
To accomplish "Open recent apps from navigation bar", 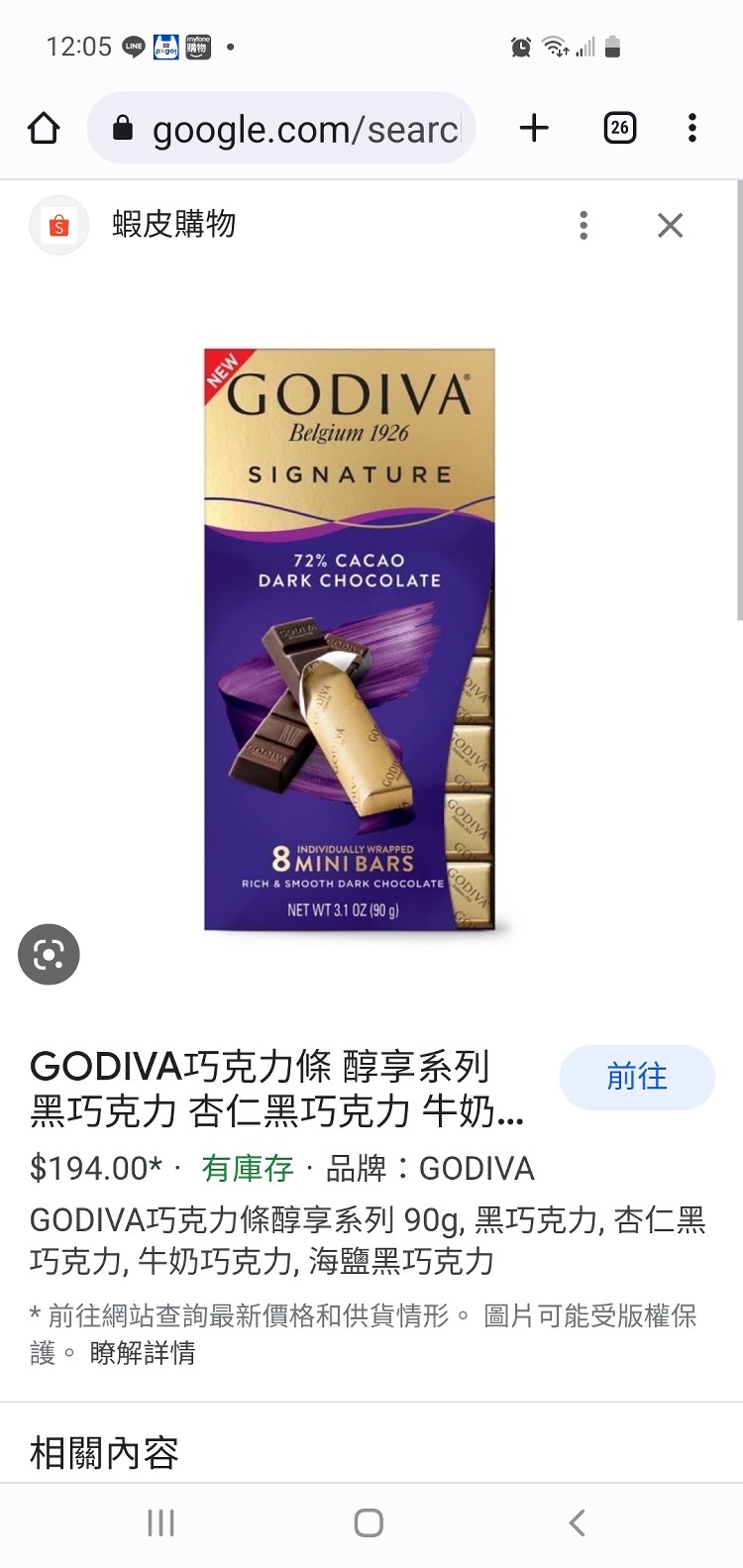I will (160, 1522).
